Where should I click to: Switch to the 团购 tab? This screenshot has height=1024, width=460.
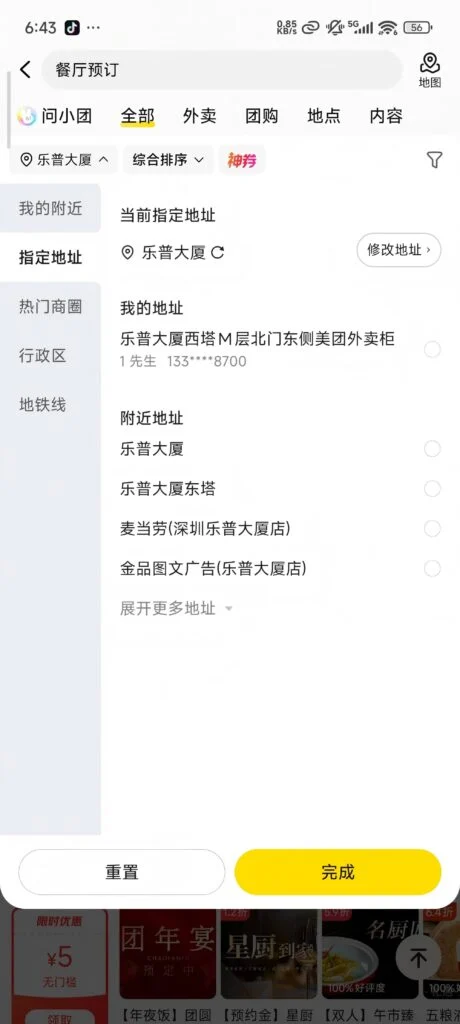click(261, 116)
